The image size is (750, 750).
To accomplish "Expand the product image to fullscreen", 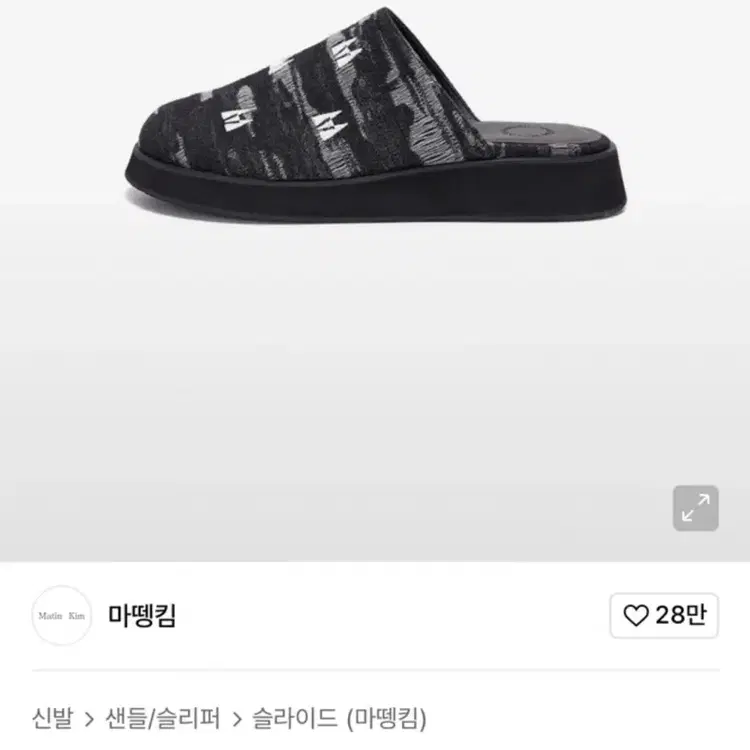I will point(695,508).
